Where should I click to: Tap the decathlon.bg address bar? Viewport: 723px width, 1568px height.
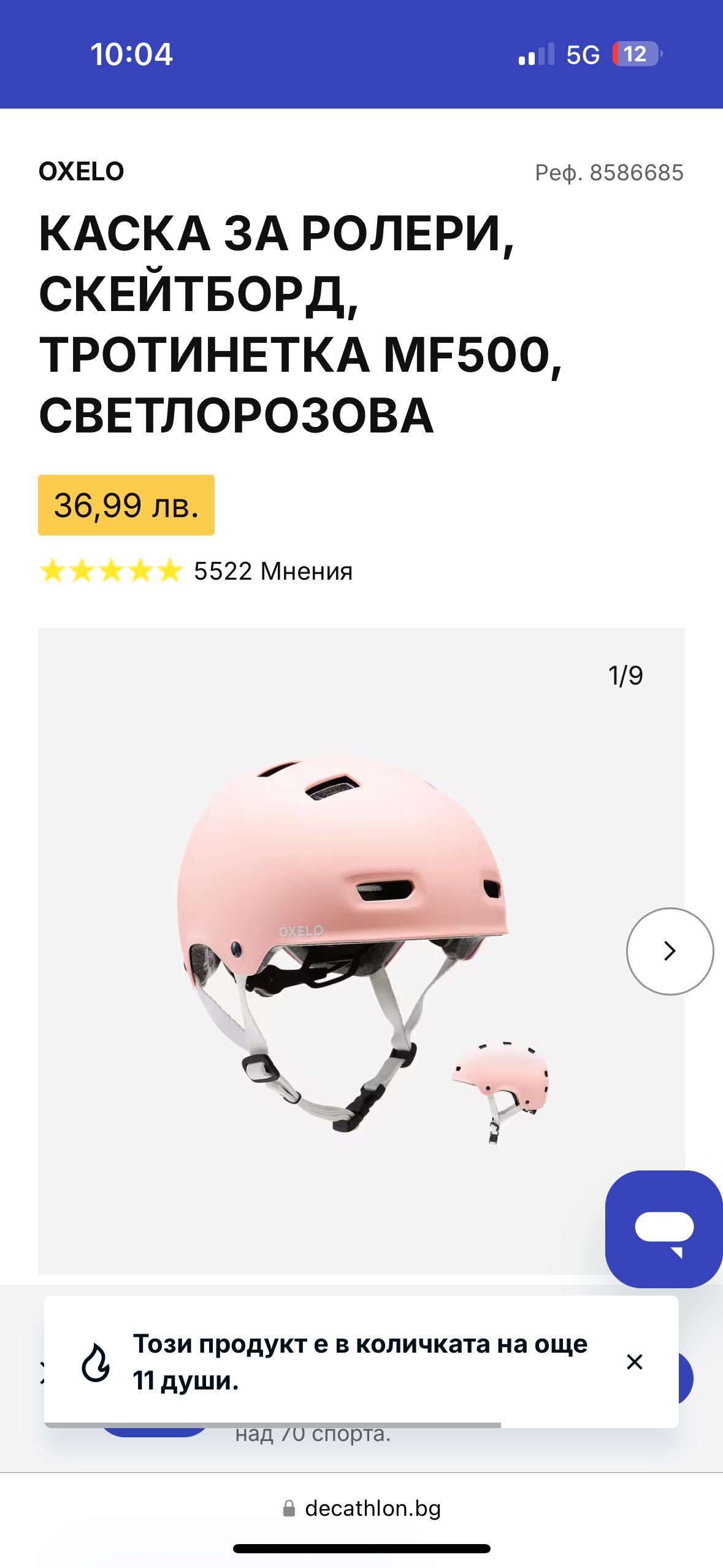(x=362, y=1508)
